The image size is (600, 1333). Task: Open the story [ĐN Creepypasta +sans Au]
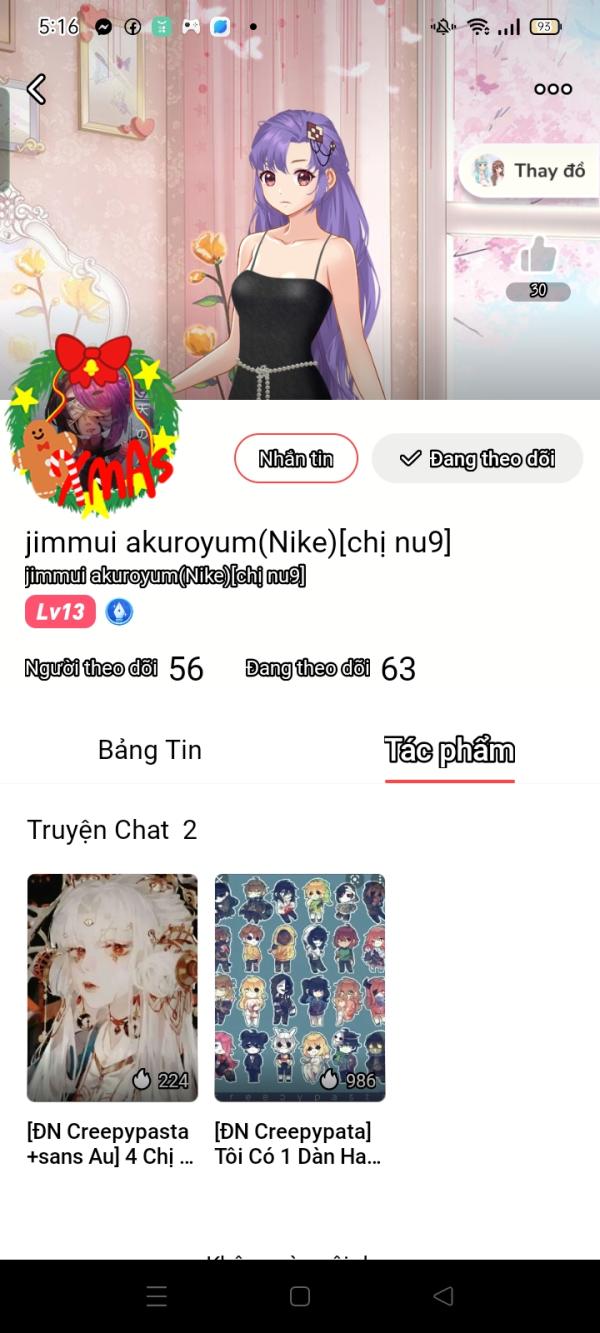pos(112,988)
